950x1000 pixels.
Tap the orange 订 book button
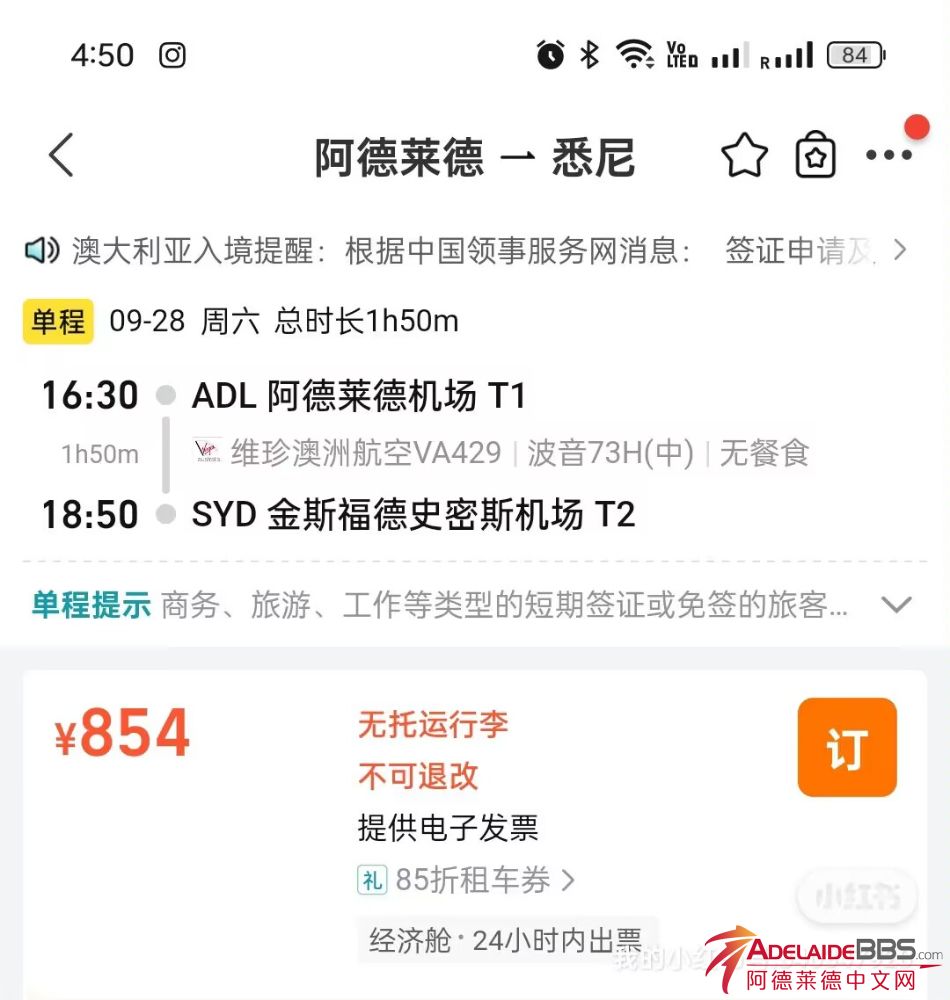(846, 747)
